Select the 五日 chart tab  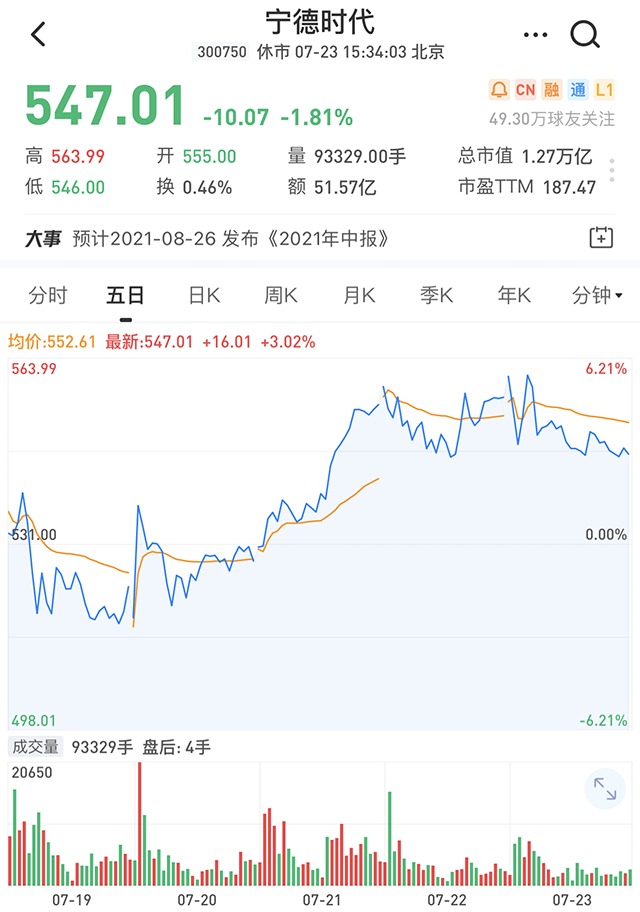click(126, 296)
